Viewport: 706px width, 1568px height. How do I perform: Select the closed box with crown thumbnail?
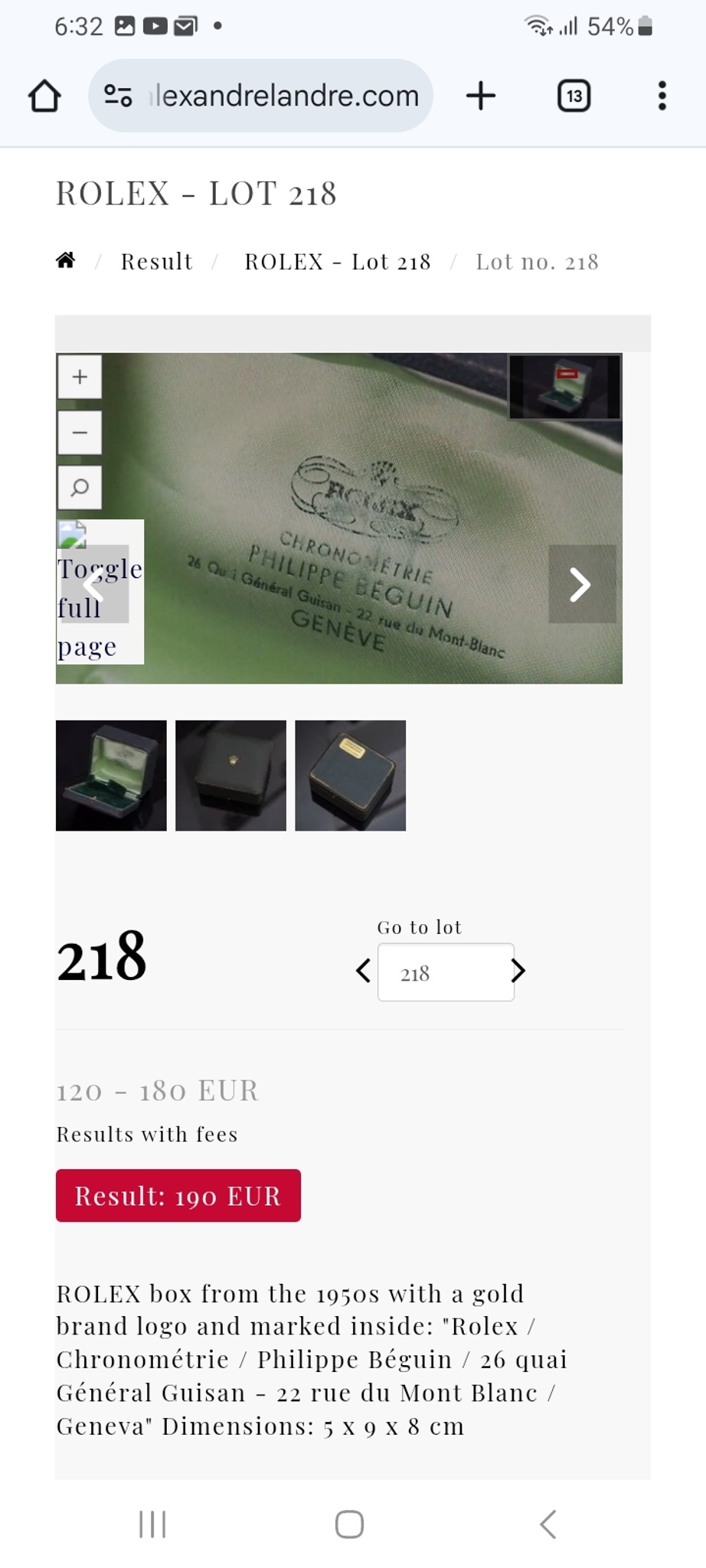230,776
